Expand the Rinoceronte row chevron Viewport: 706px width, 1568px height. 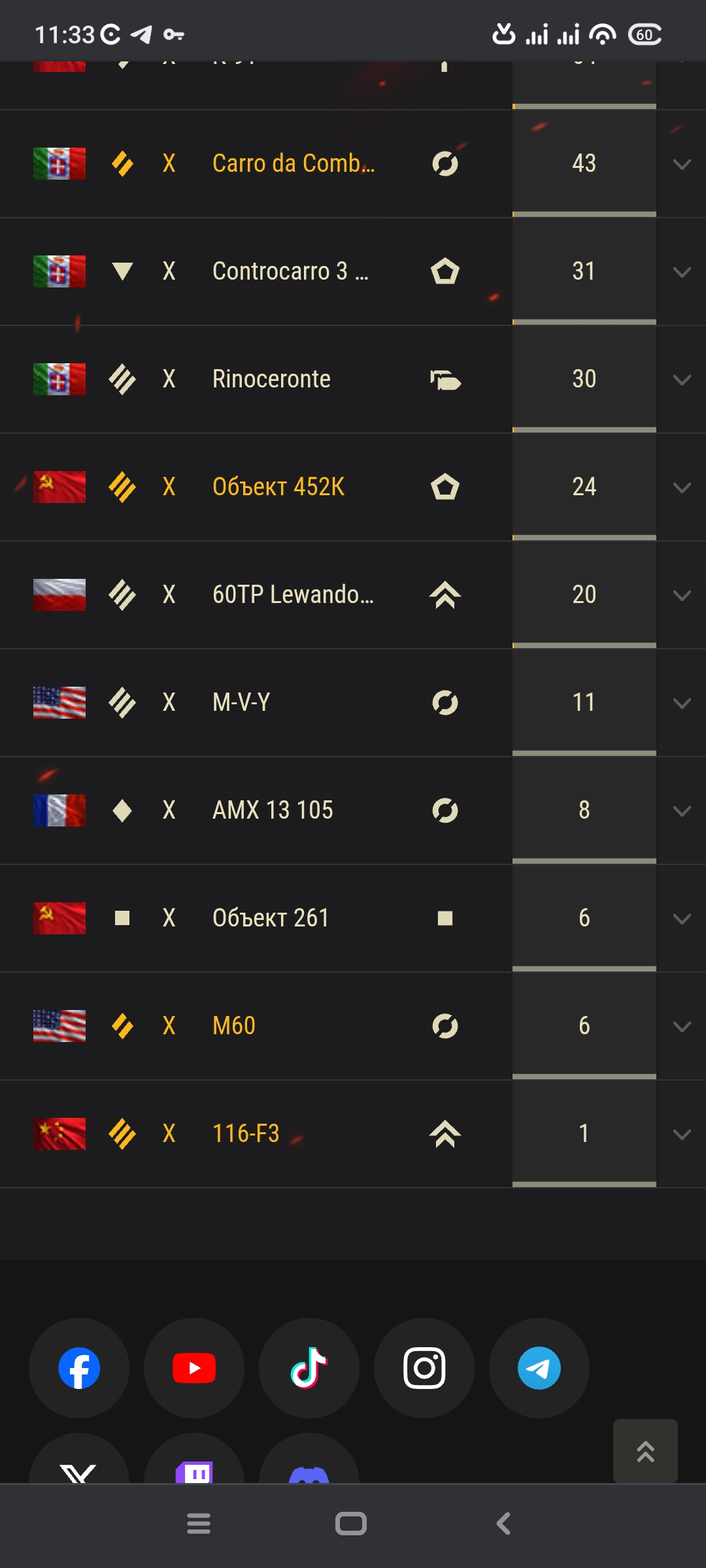click(681, 380)
